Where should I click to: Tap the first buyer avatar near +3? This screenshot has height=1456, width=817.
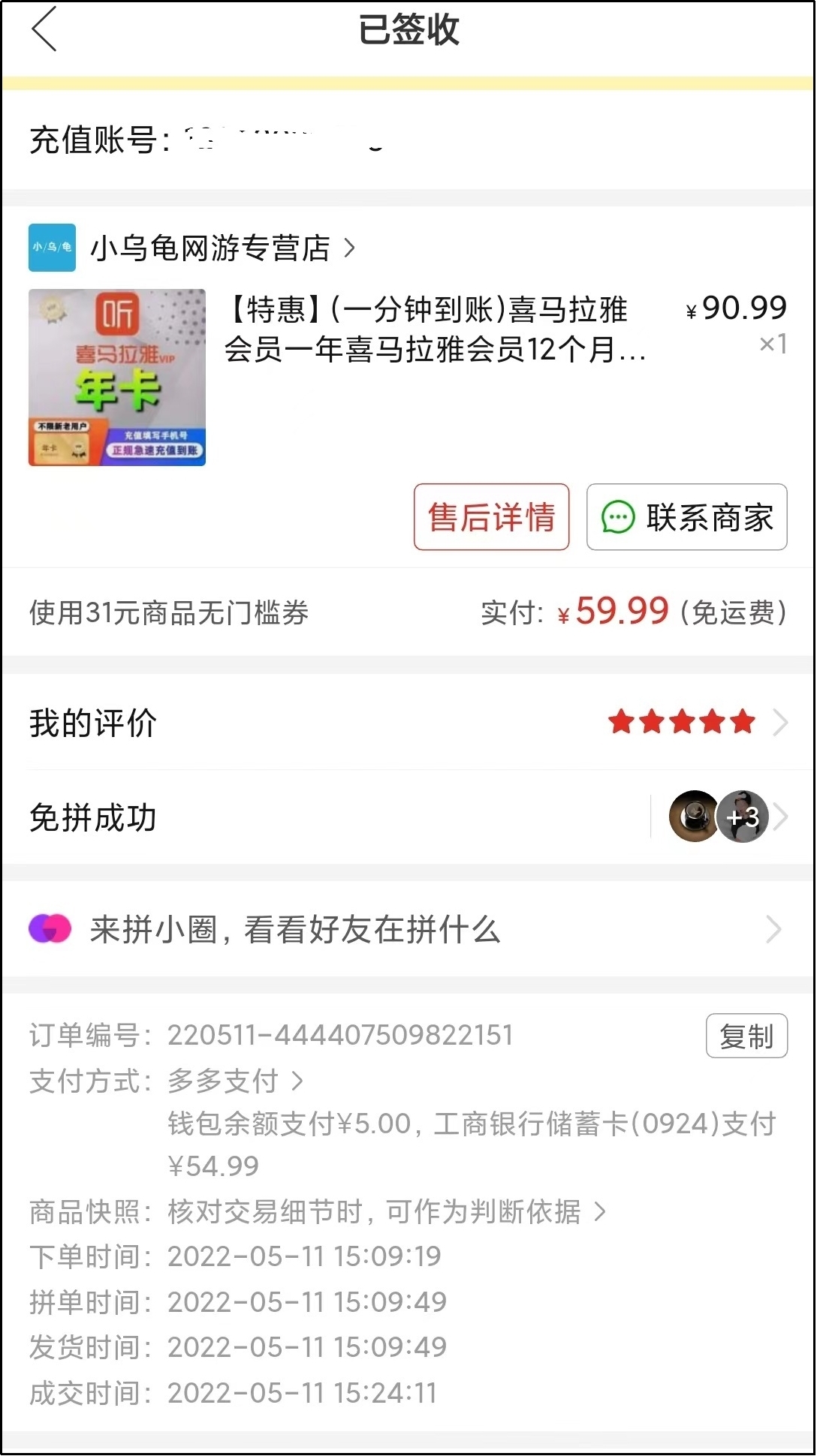click(x=692, y=817)
